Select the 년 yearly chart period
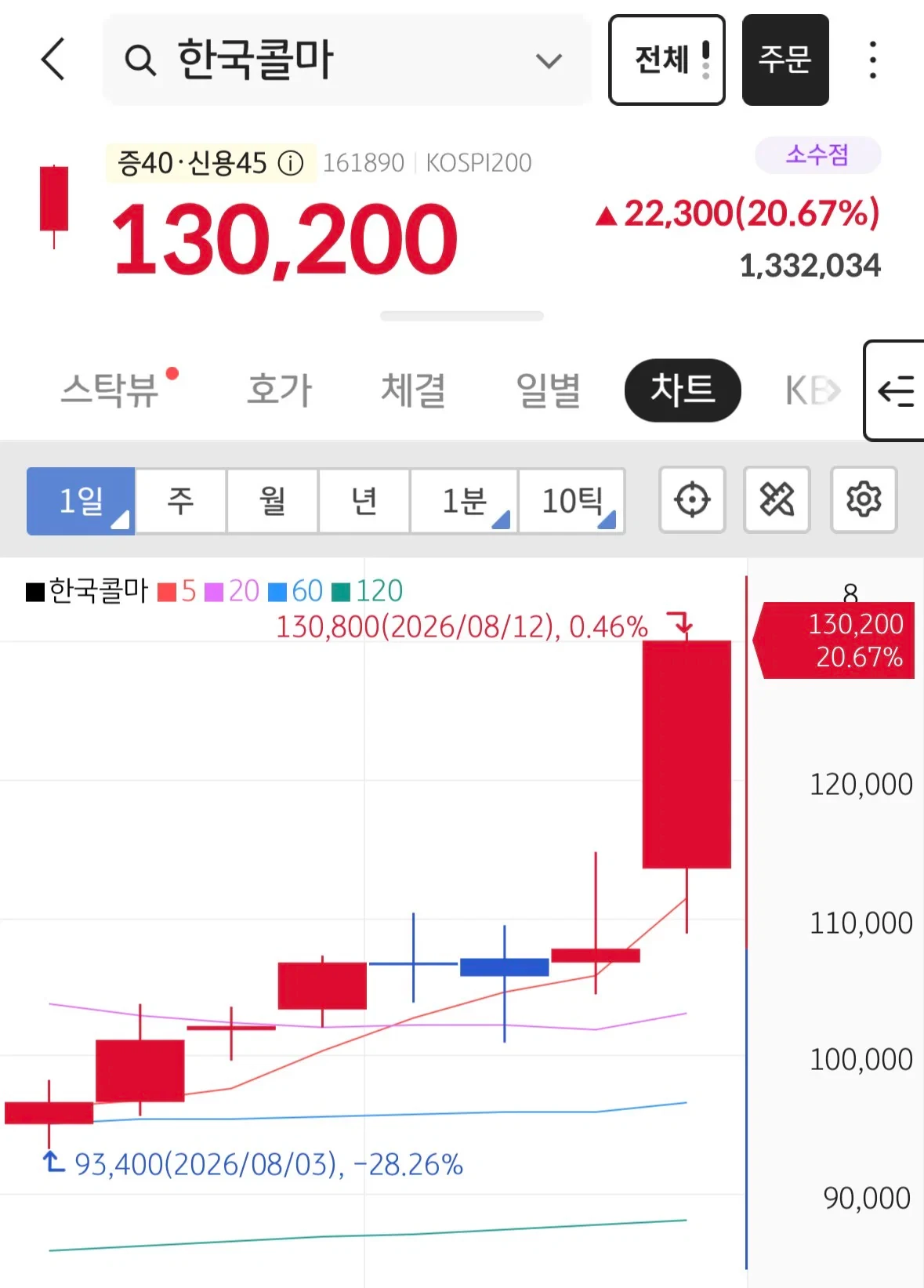The width and height of the screenshot is (924, 1288). point(364,501)
